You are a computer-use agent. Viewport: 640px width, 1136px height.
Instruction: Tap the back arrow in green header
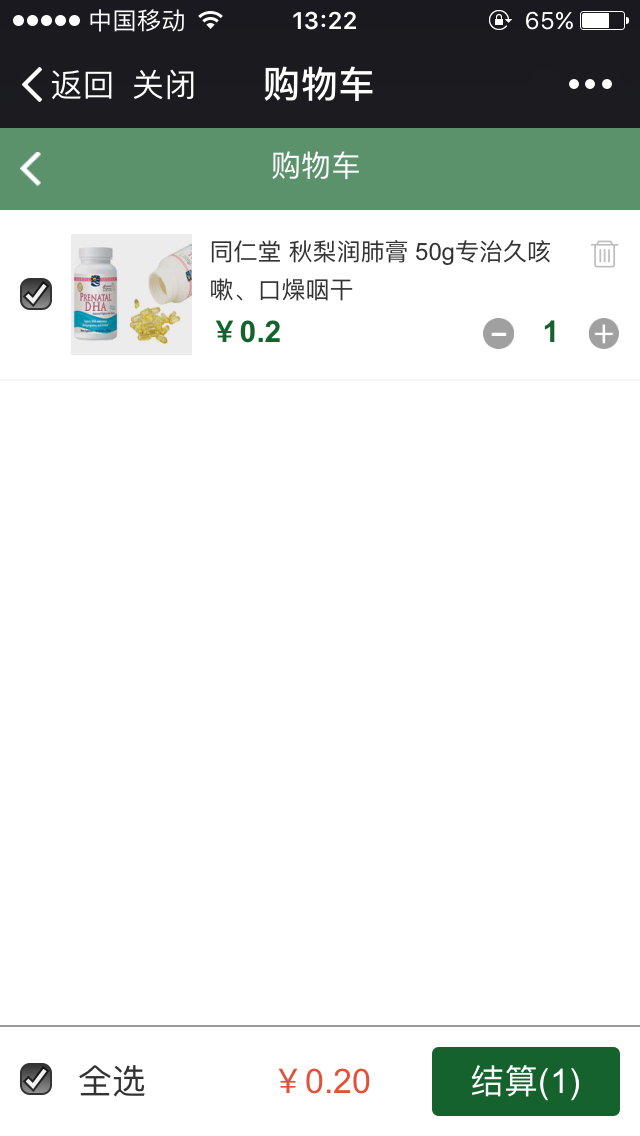coord(32,168)
